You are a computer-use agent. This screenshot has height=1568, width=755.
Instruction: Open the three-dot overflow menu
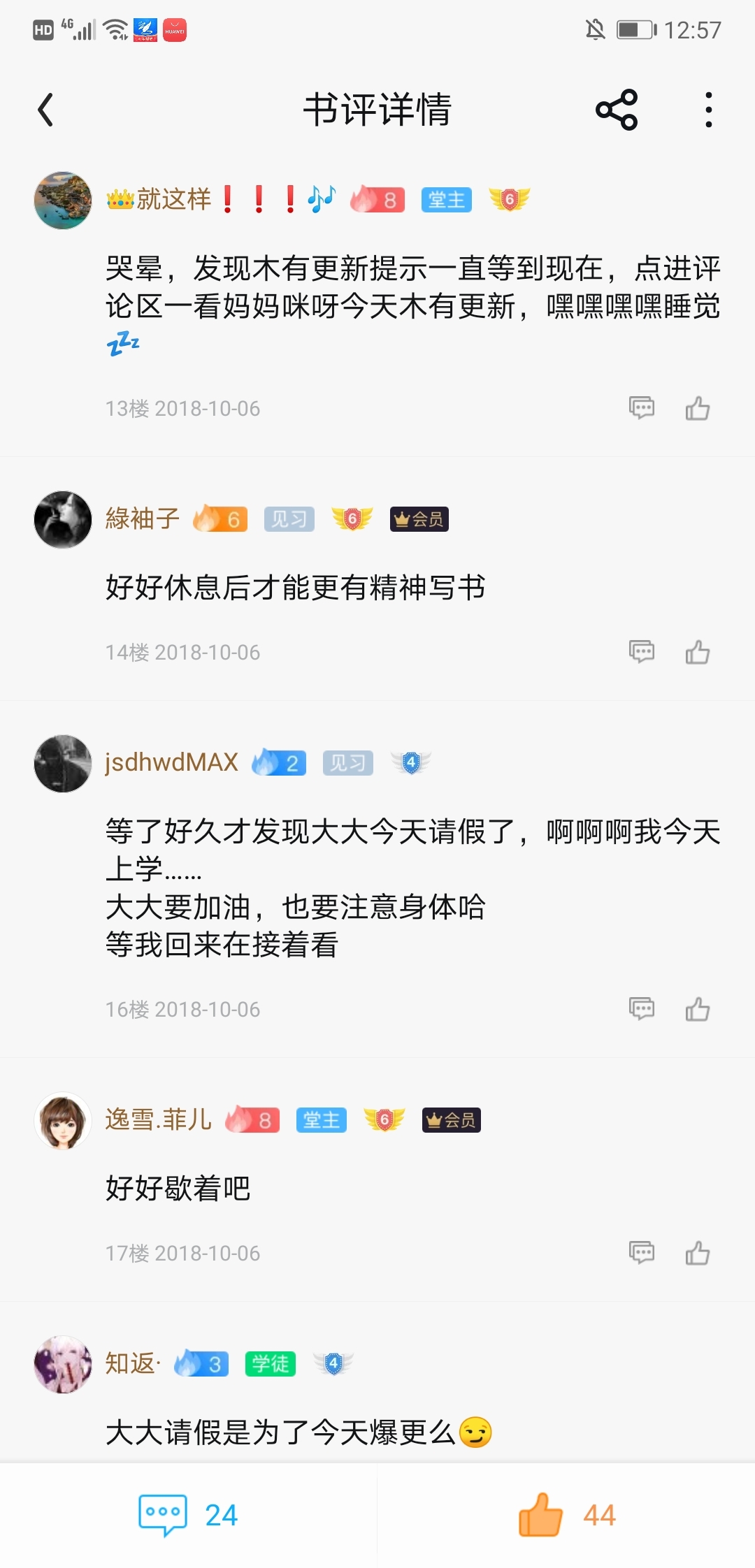708,110
